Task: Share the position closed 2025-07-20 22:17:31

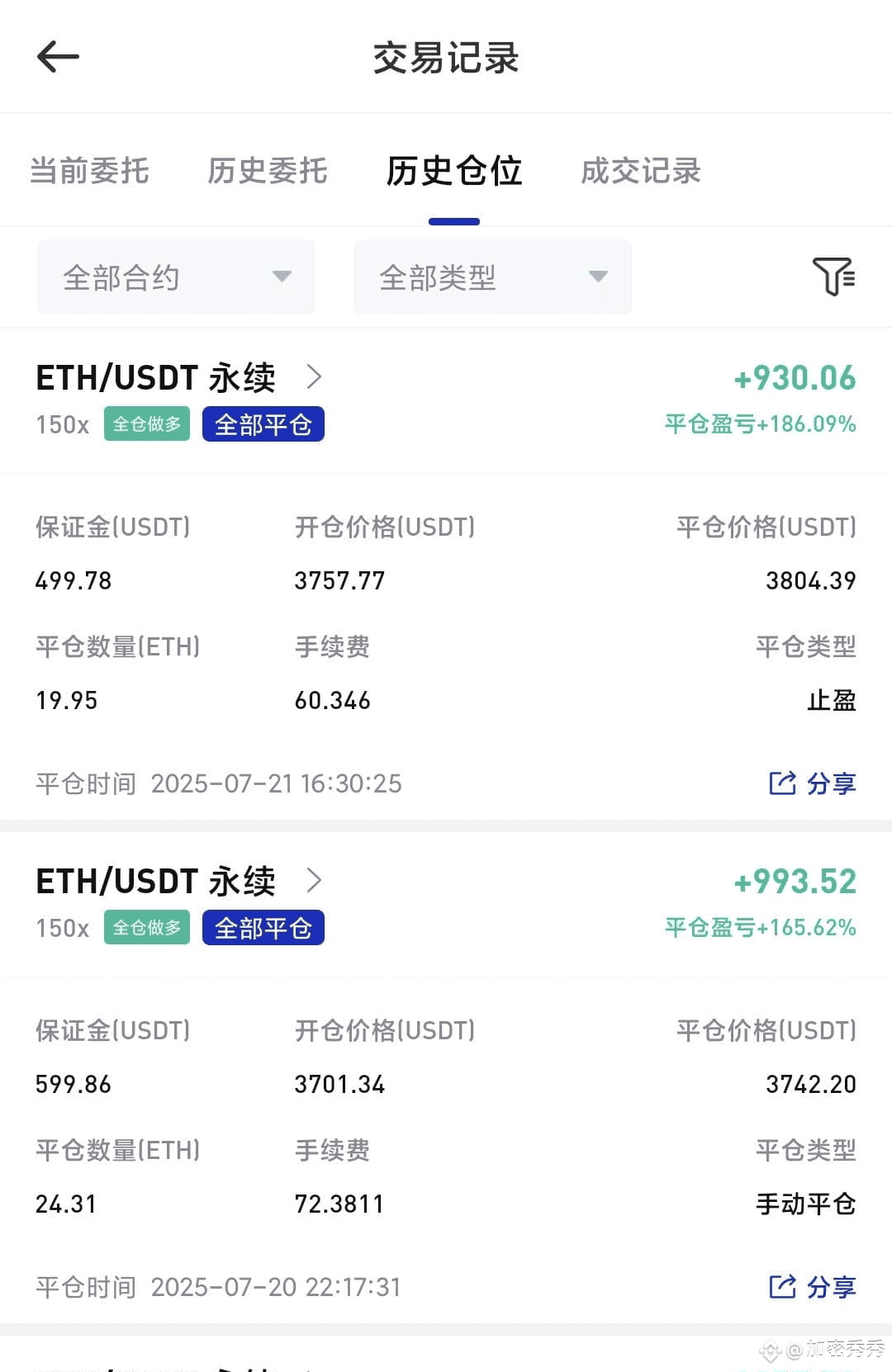Action: [x=813, y=1286]
